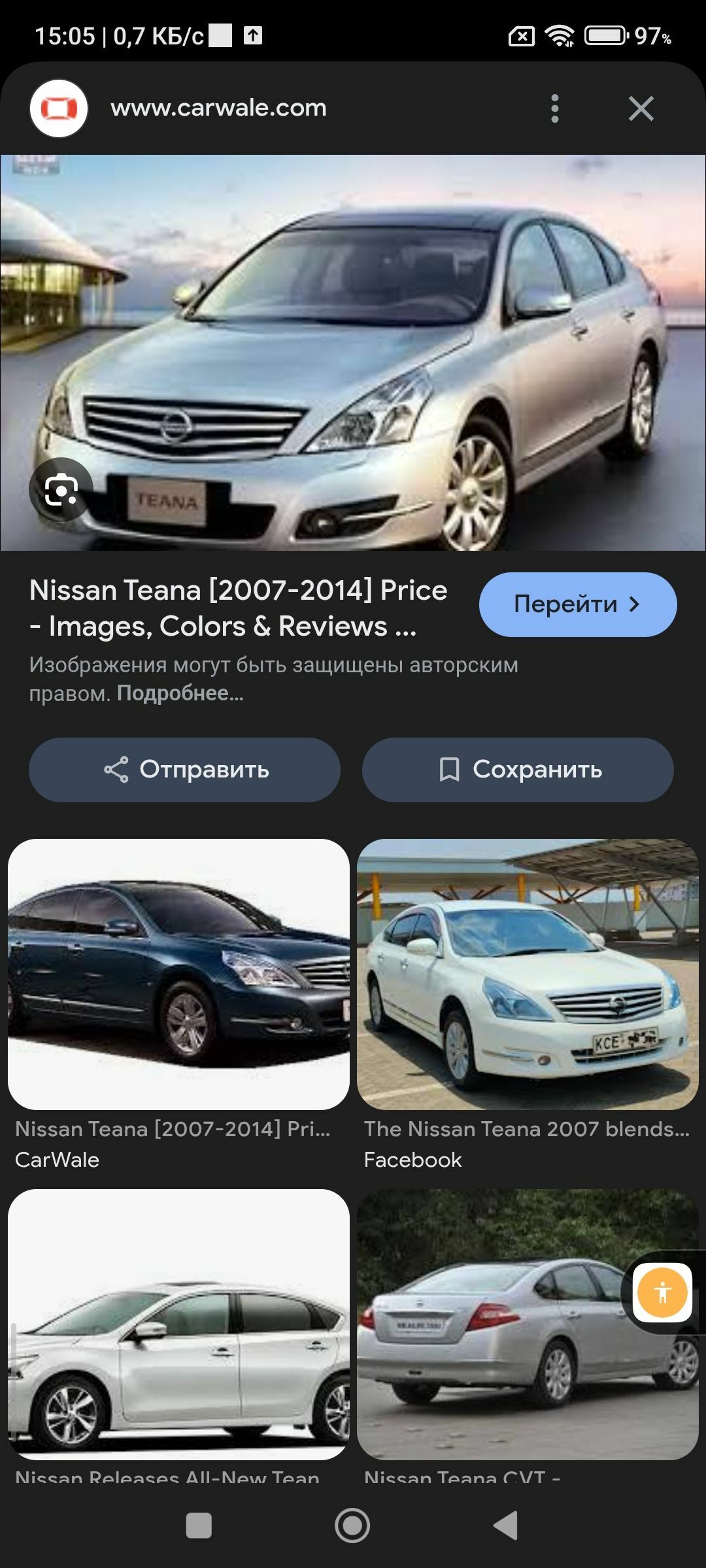The width and height of the screenshot is (706, 1568).
Task: Open the white Teana Facebook result
Action: click(528, 973)
